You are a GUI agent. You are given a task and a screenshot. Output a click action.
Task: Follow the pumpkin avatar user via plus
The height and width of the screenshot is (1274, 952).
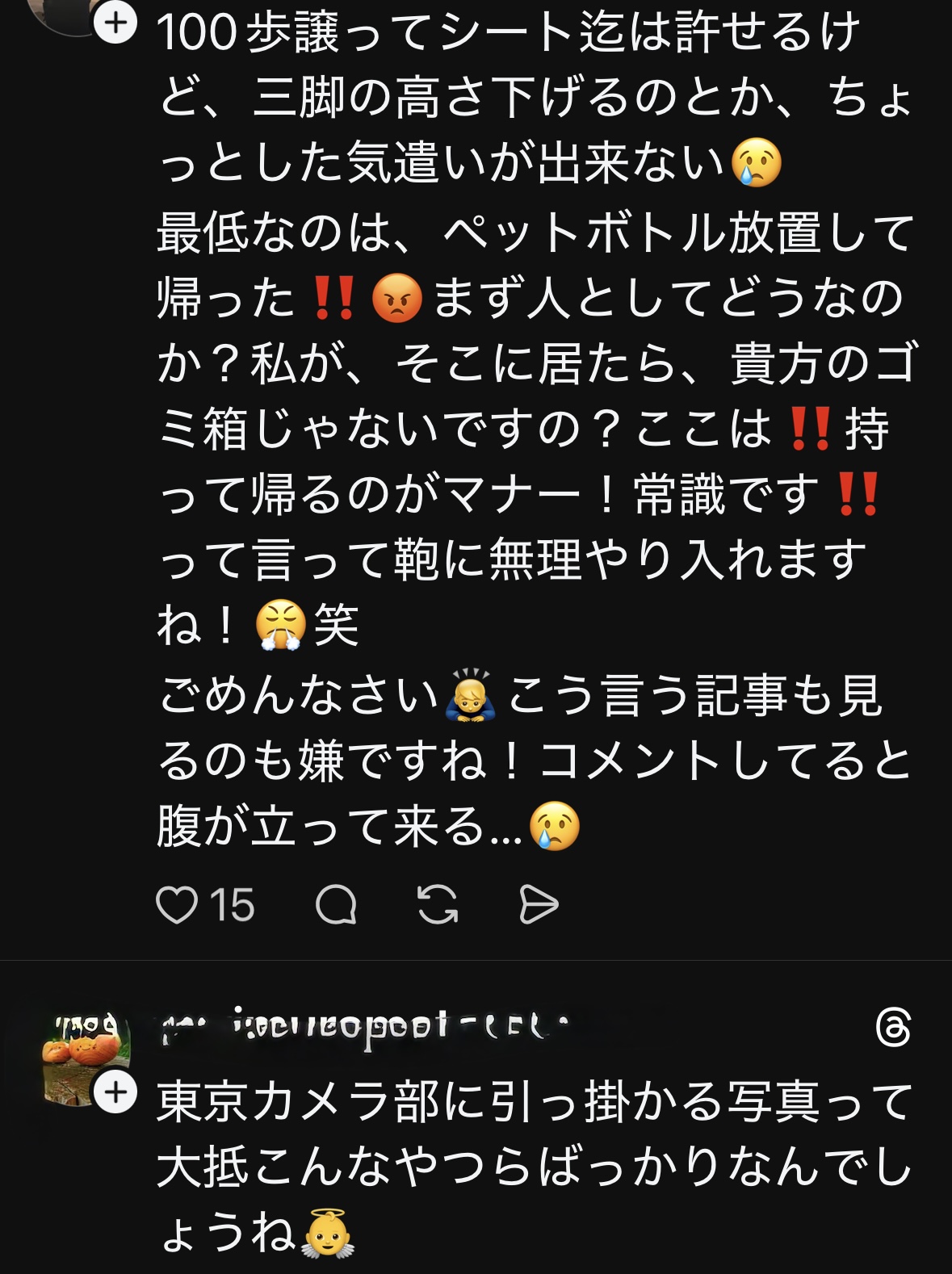point(115,1092)
